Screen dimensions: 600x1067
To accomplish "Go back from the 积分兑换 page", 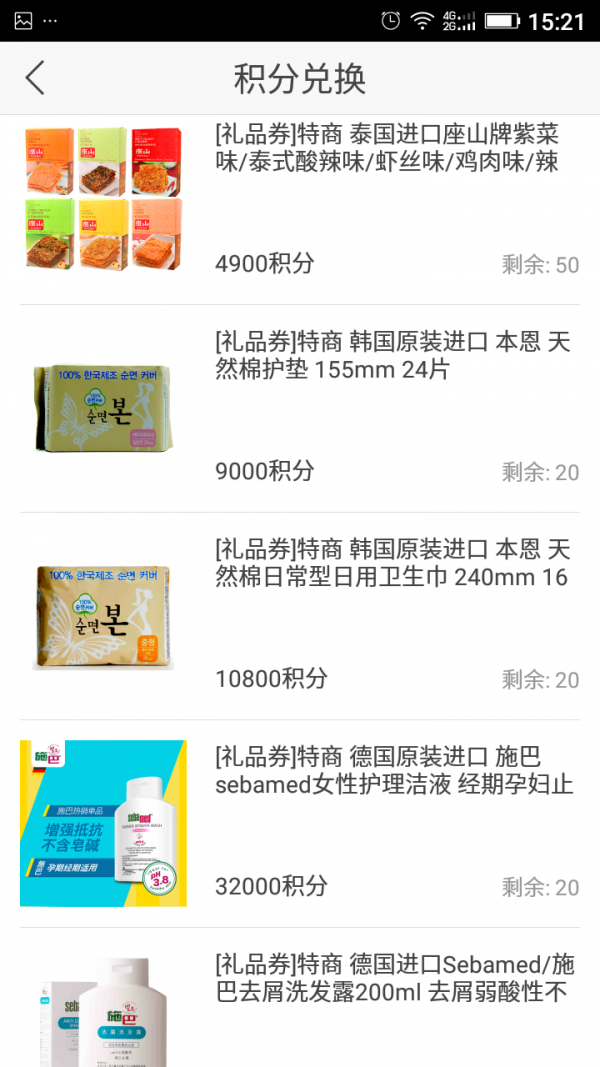I will coord(36,78).
